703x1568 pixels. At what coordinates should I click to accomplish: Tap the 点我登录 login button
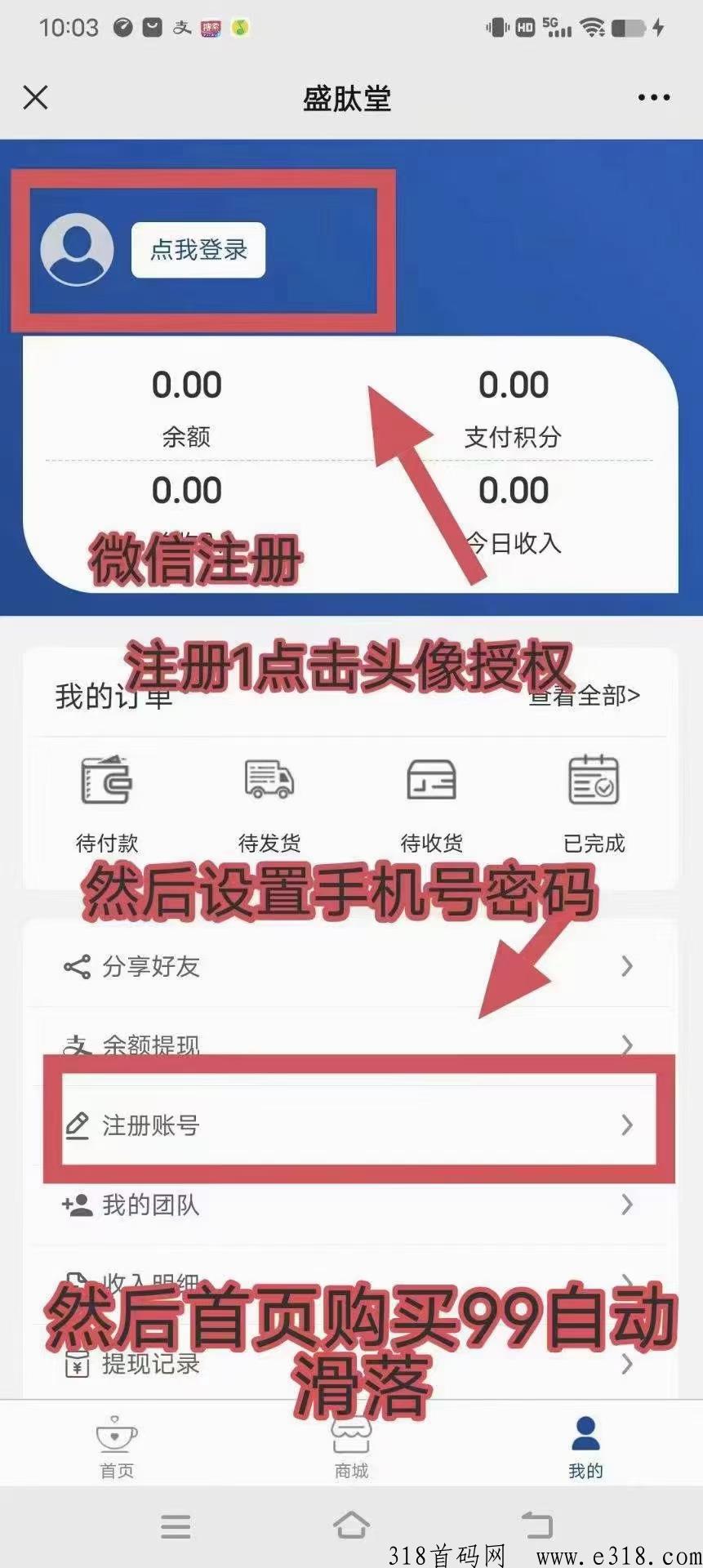pyautogui.click(x=198, y=250)
